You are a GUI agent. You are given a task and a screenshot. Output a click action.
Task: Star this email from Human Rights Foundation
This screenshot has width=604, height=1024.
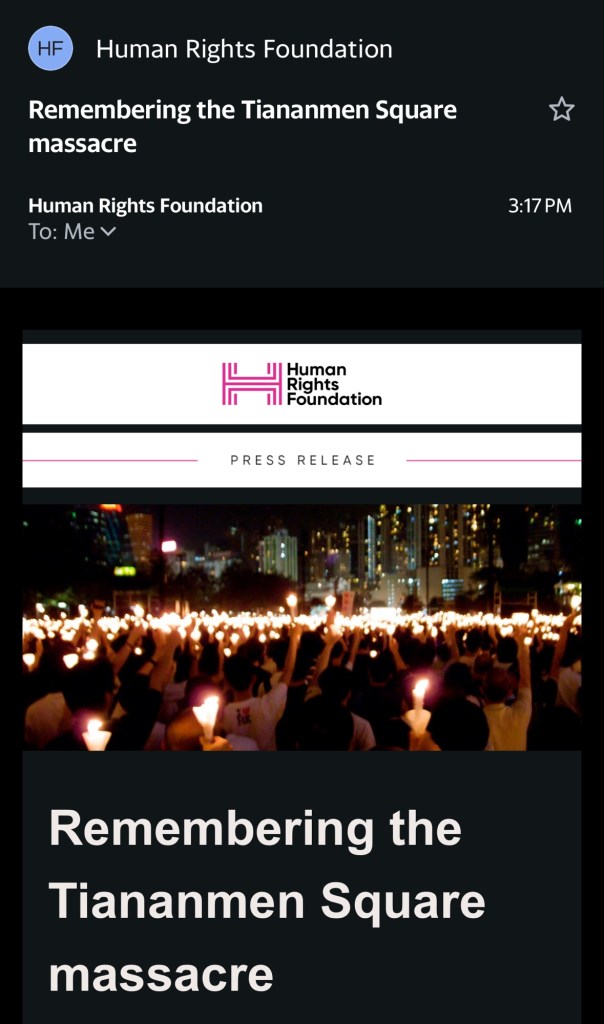(x=561, y=110)
